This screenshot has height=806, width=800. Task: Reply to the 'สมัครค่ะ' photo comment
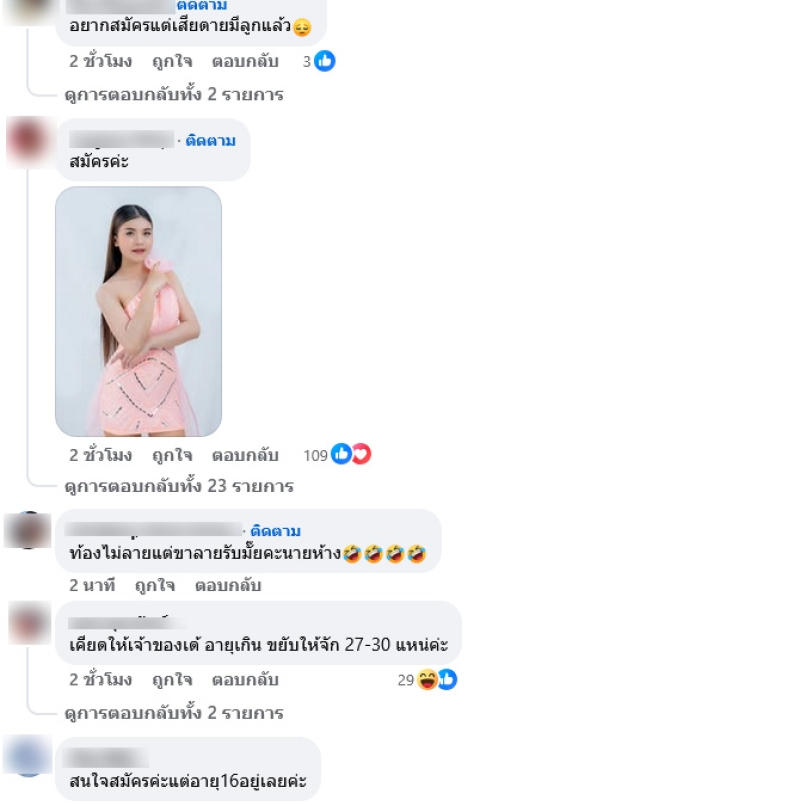244,455
